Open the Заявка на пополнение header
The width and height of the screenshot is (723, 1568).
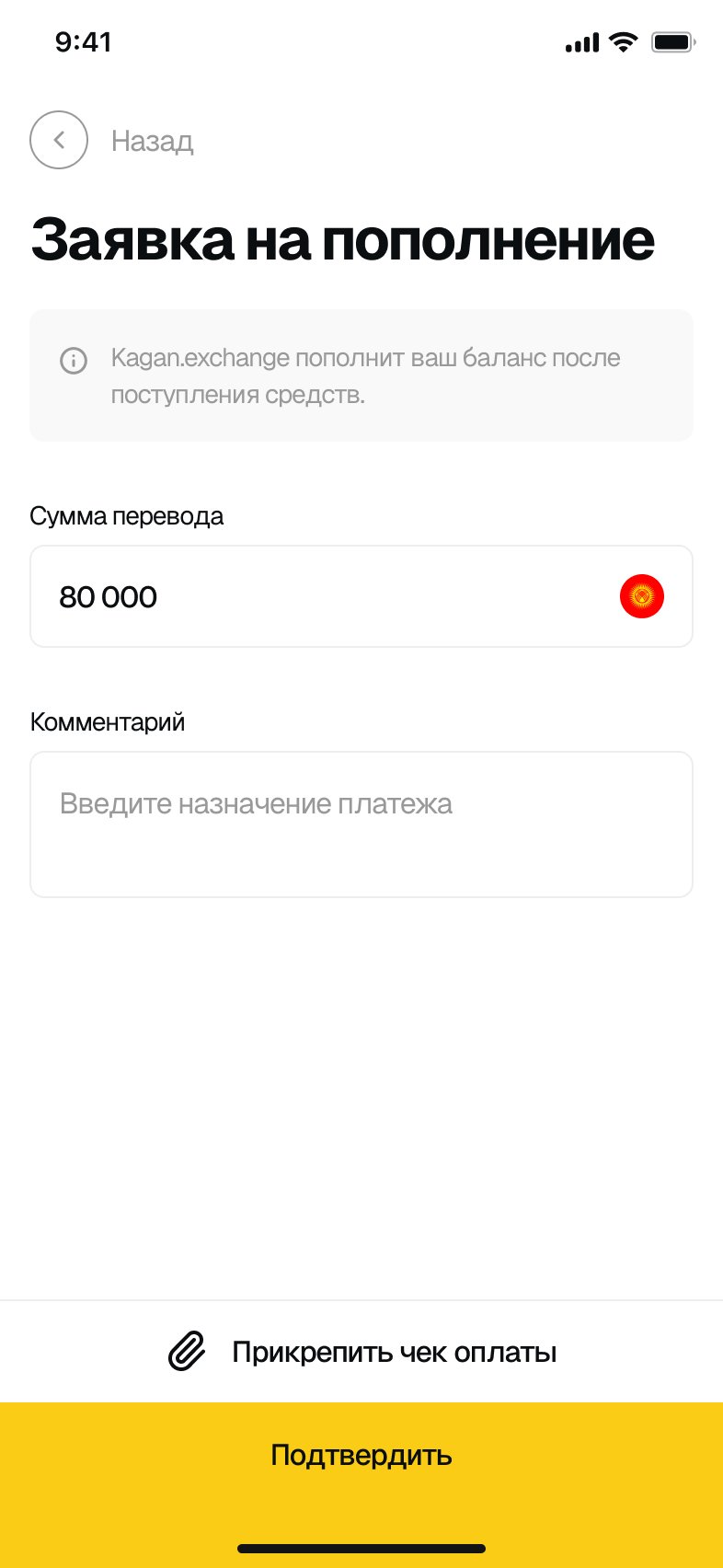pos(343,238)
